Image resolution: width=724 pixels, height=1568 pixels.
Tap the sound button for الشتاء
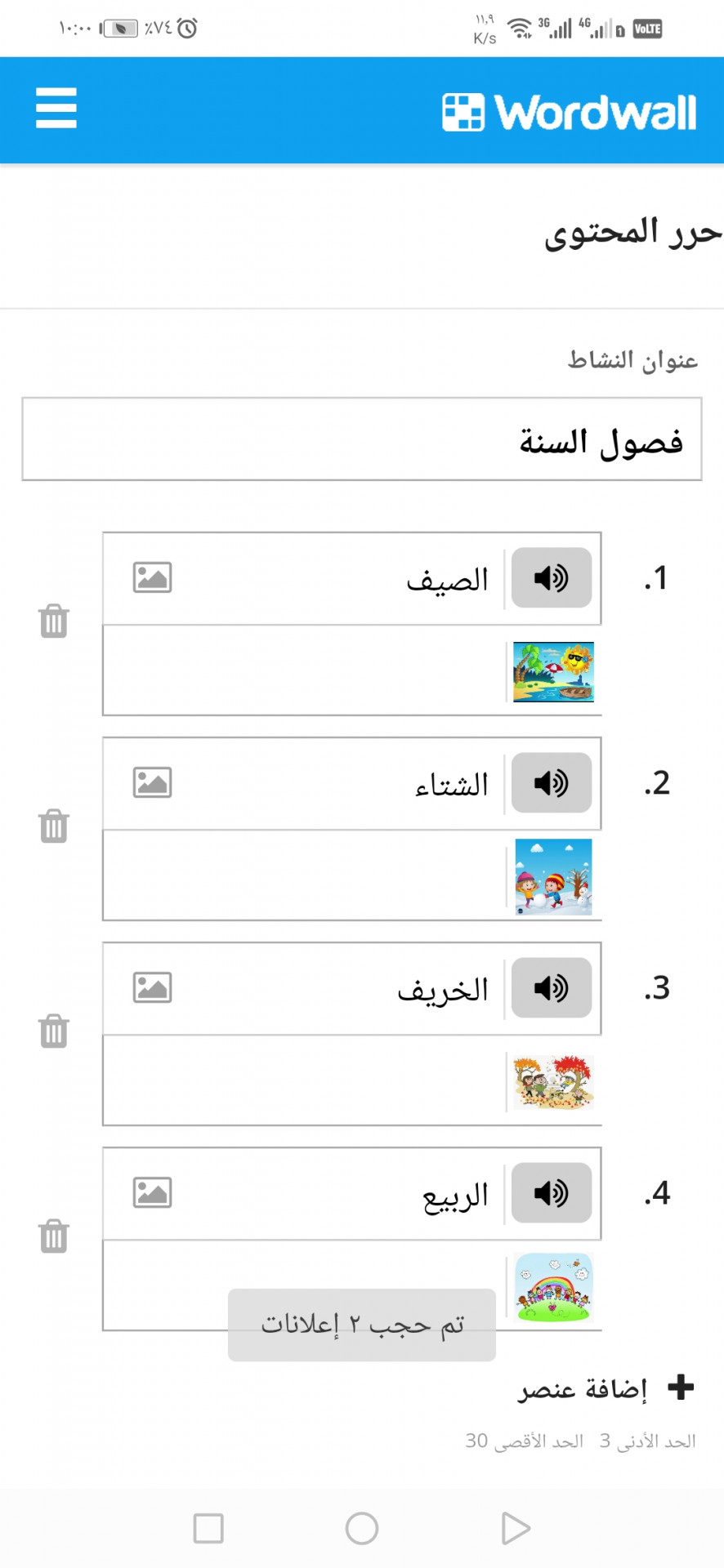coord(552,783)
